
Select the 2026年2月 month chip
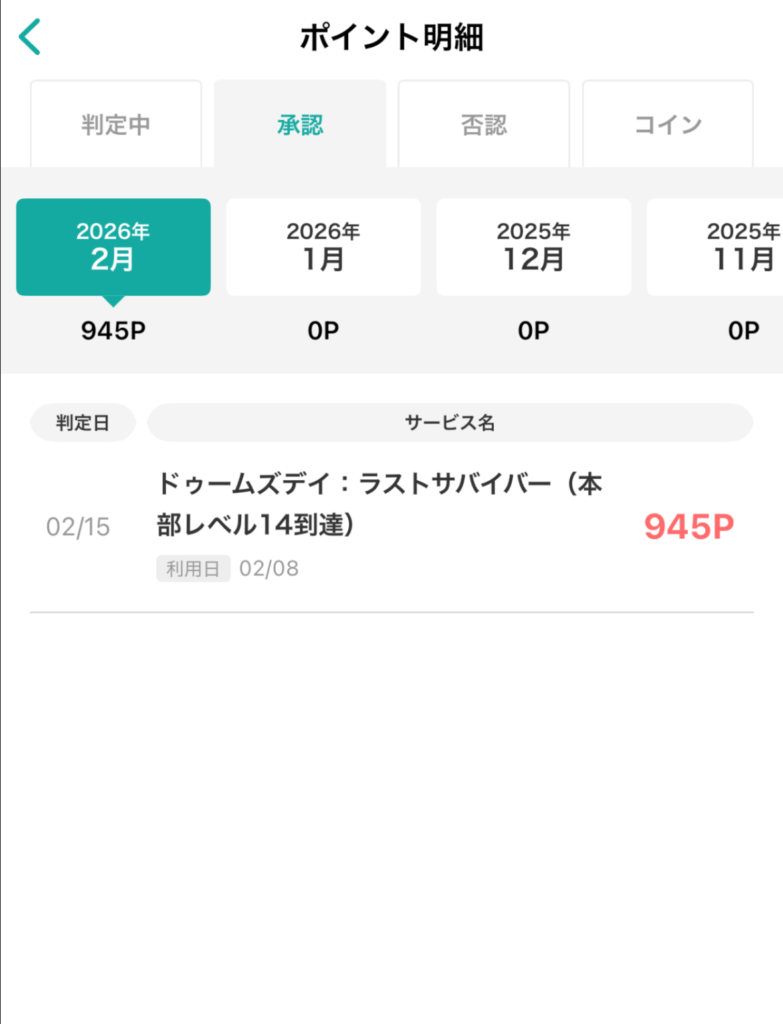click(x=113, y=247)
